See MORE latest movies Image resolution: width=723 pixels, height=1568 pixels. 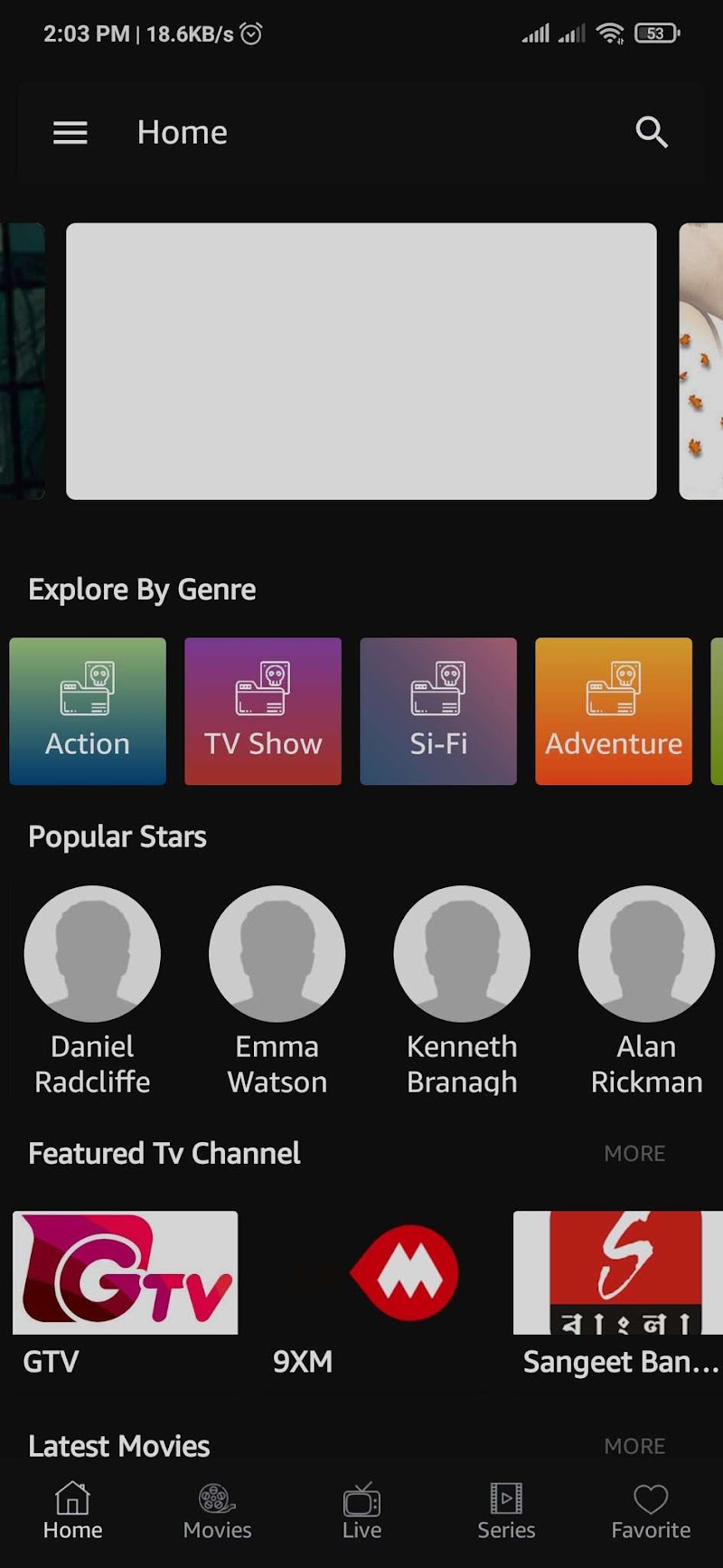point(634,1446)
